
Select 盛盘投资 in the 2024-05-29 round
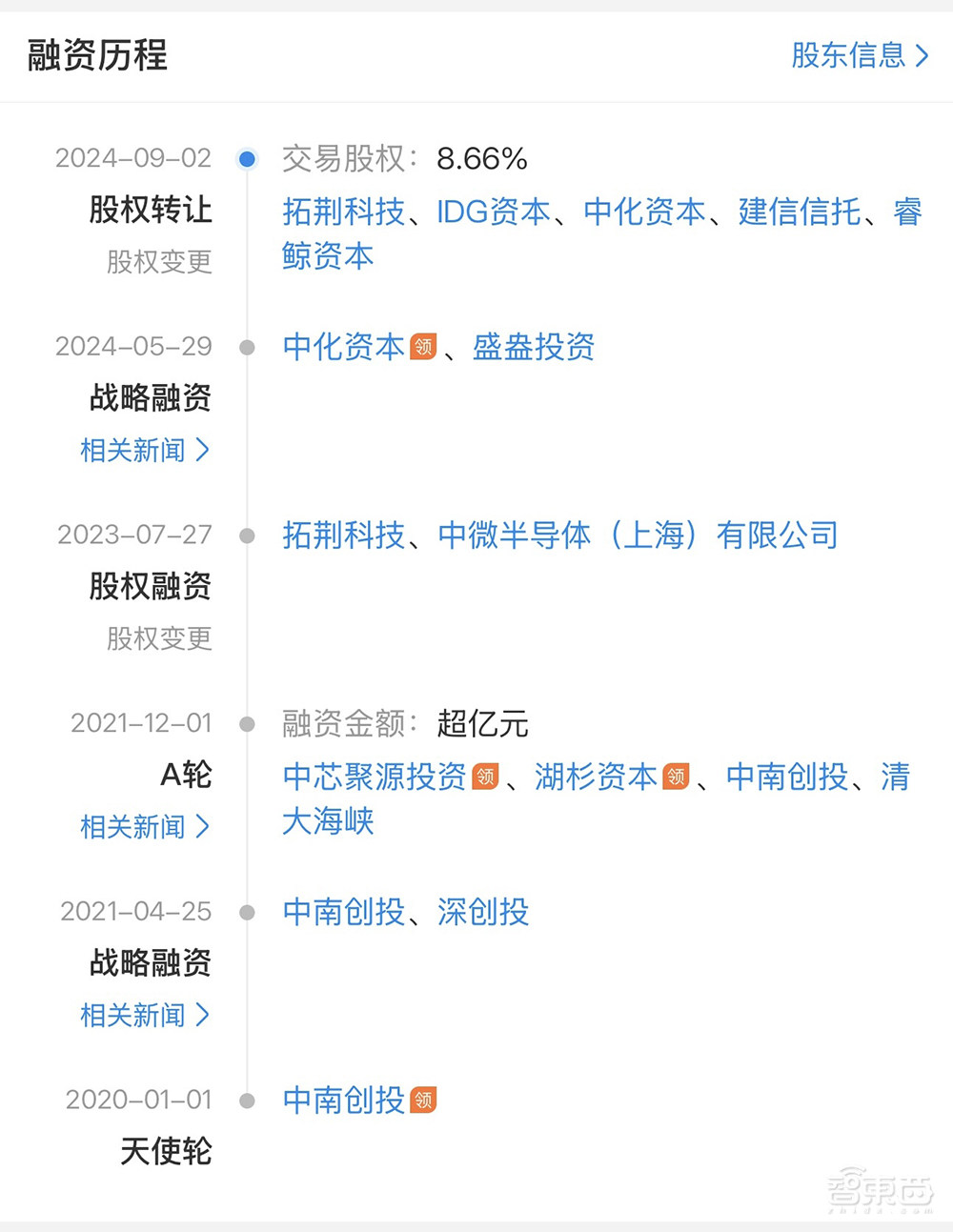[x=534, y=349]
